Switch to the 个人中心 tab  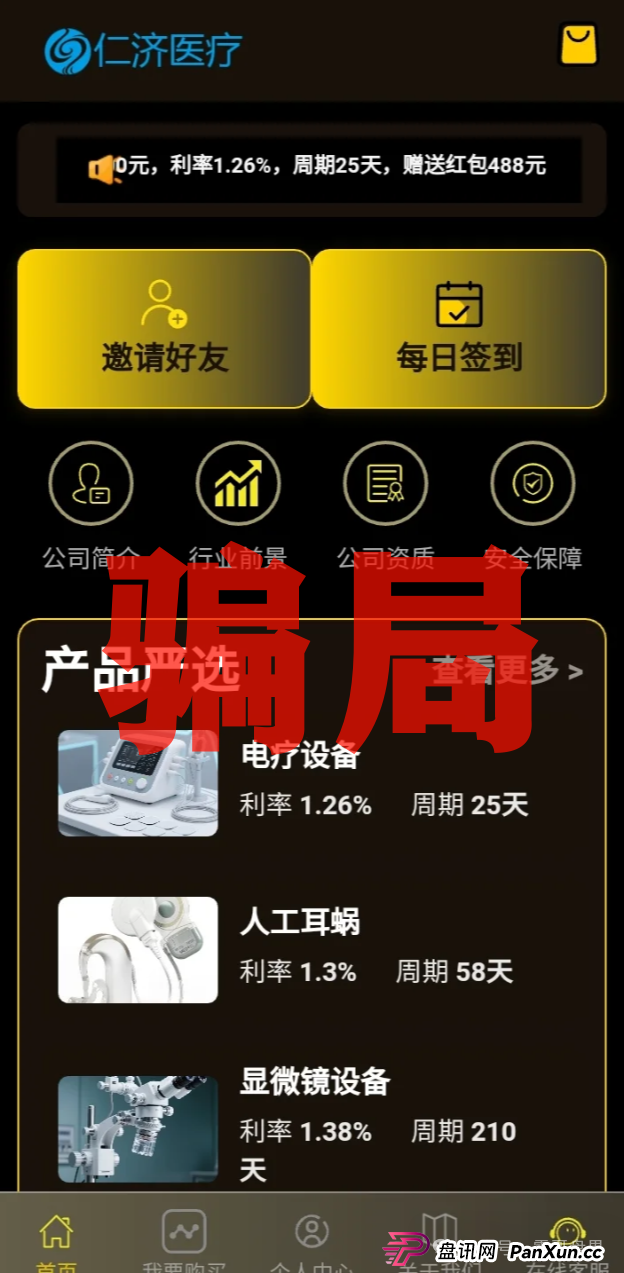[312, 1240]
